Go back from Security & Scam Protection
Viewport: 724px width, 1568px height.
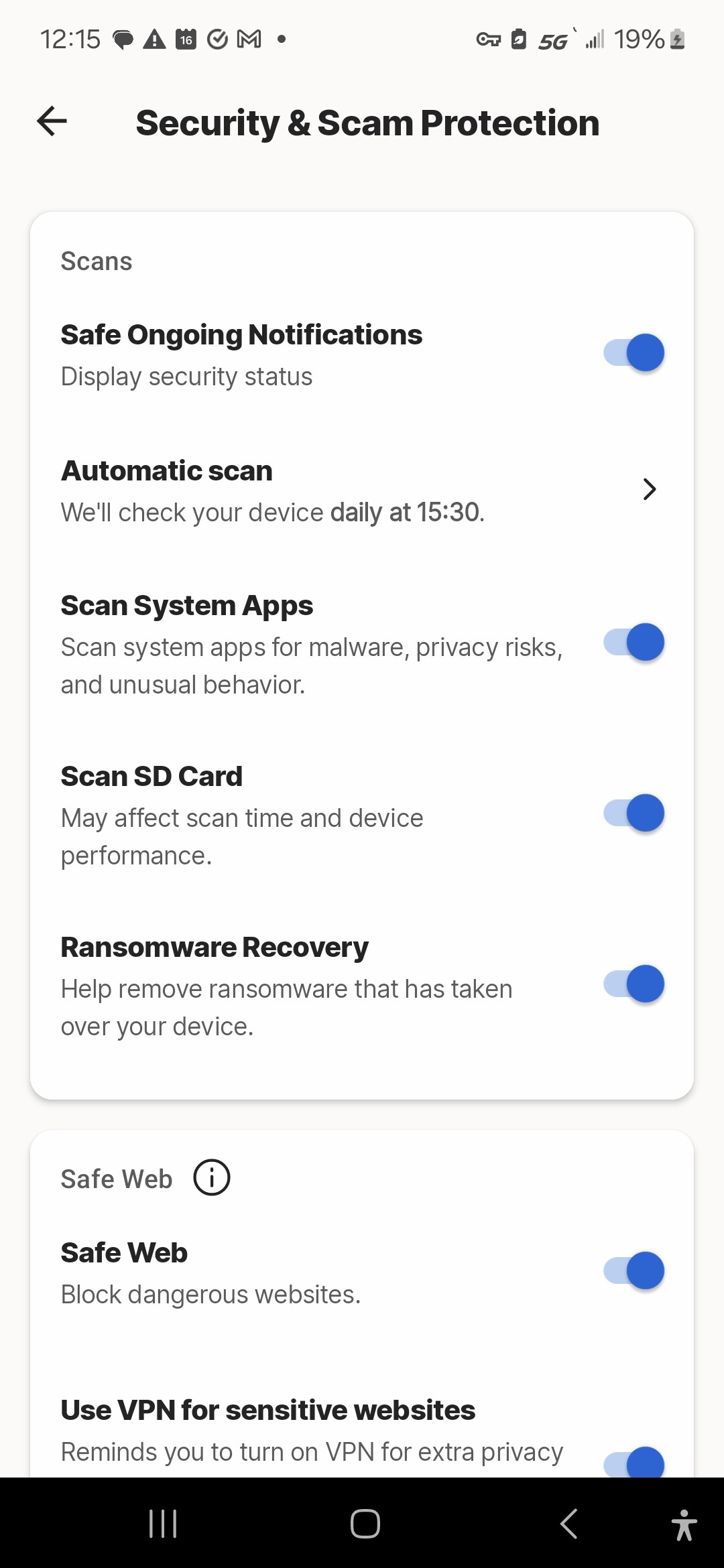pyautogui.click(x=52, y=121)
